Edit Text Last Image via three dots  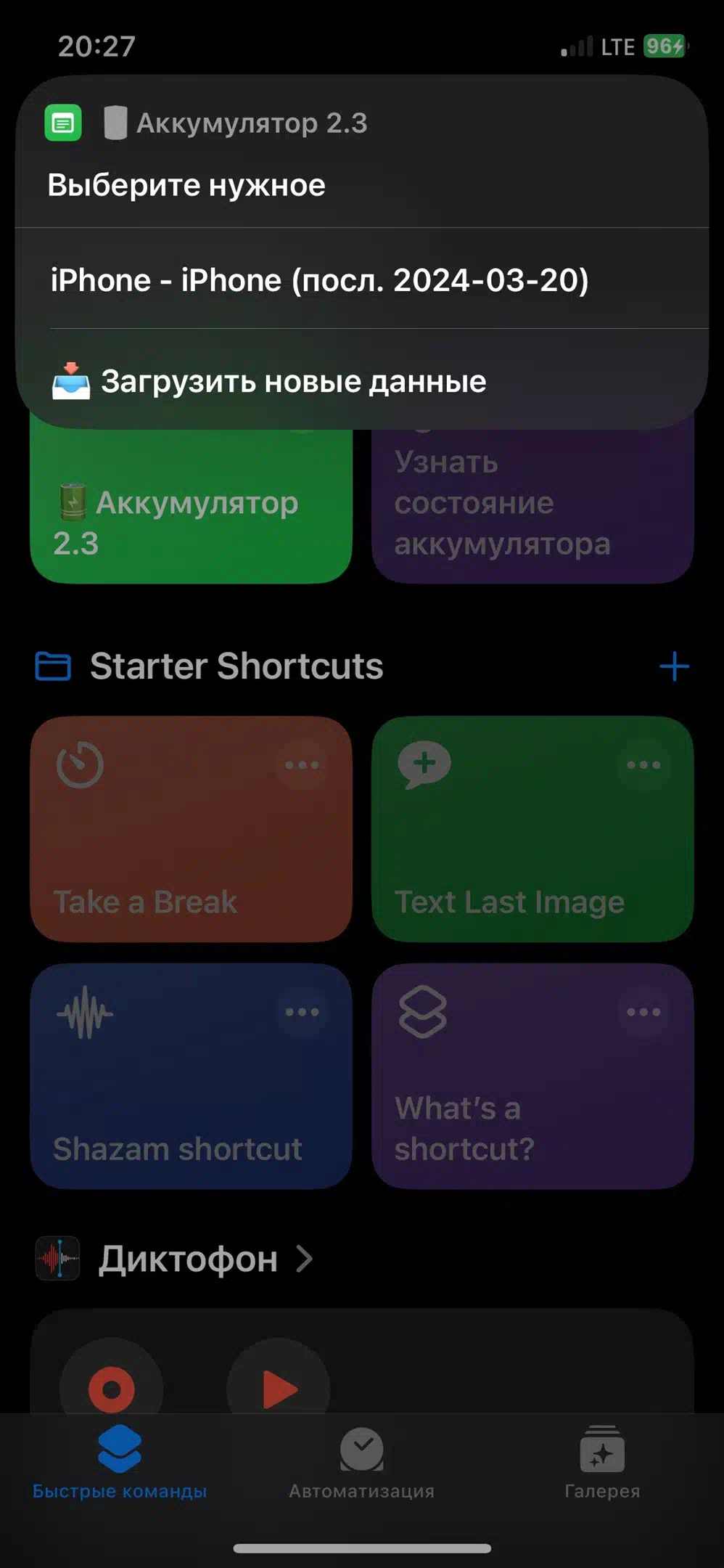(643, 764)
